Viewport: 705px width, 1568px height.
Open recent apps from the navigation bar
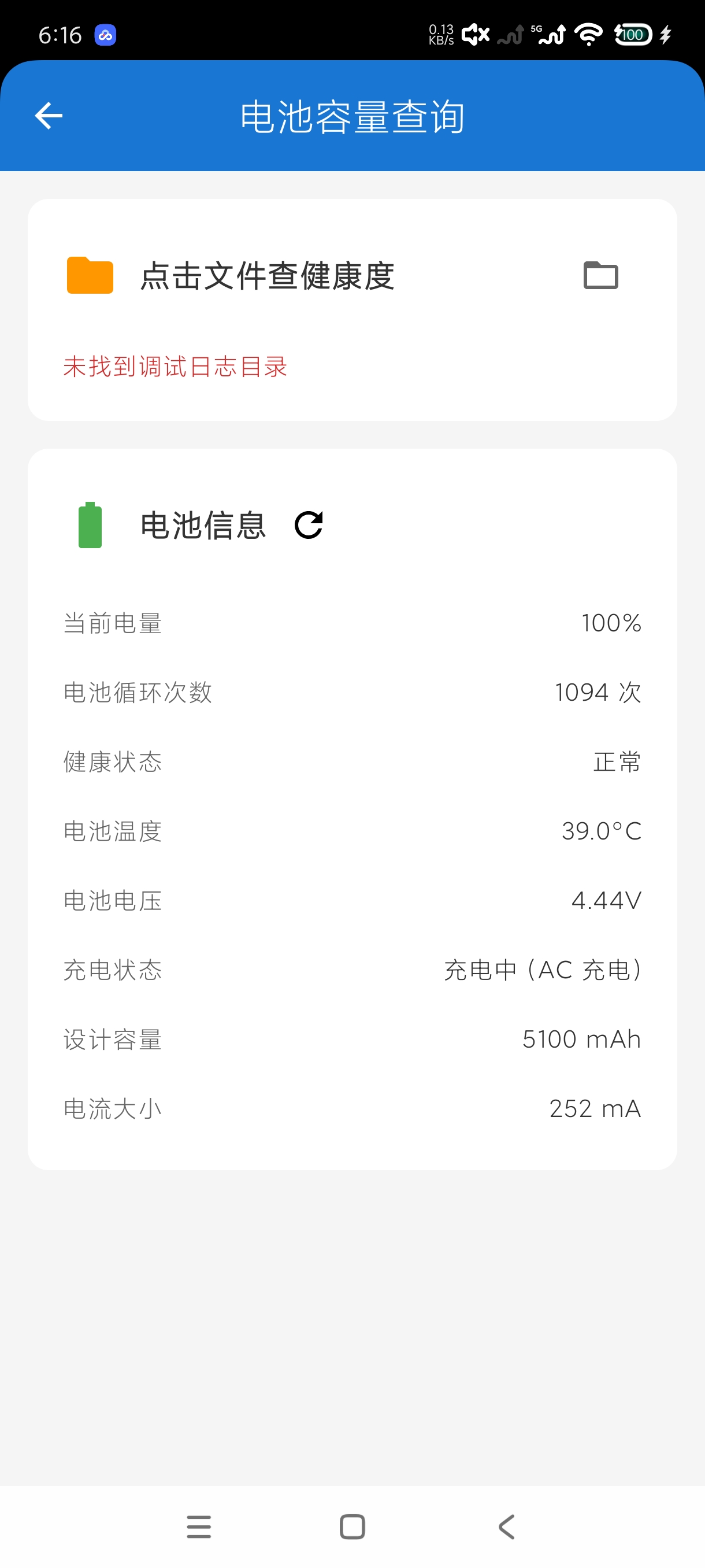coord(199,1526)
